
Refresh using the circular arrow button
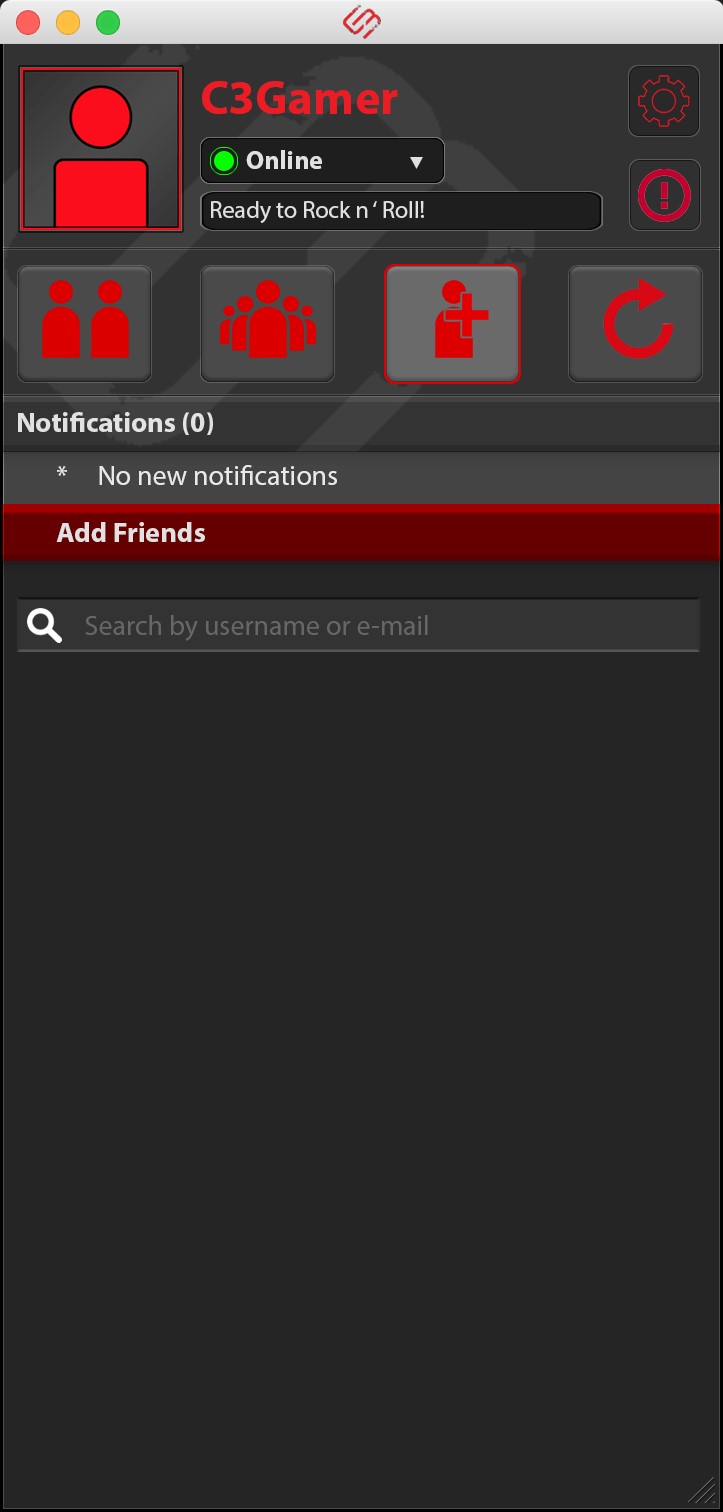pyautogui.click(x=636, y=323)
